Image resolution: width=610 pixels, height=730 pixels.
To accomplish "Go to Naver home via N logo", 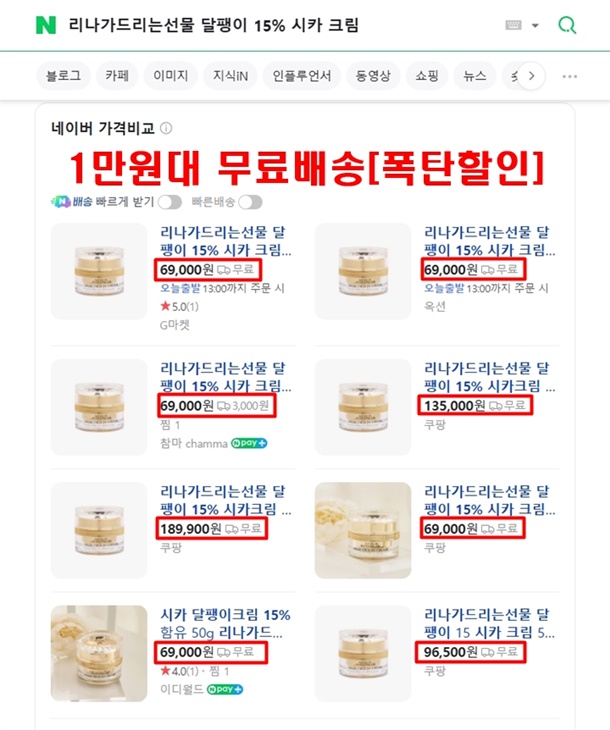I will 44,25.
